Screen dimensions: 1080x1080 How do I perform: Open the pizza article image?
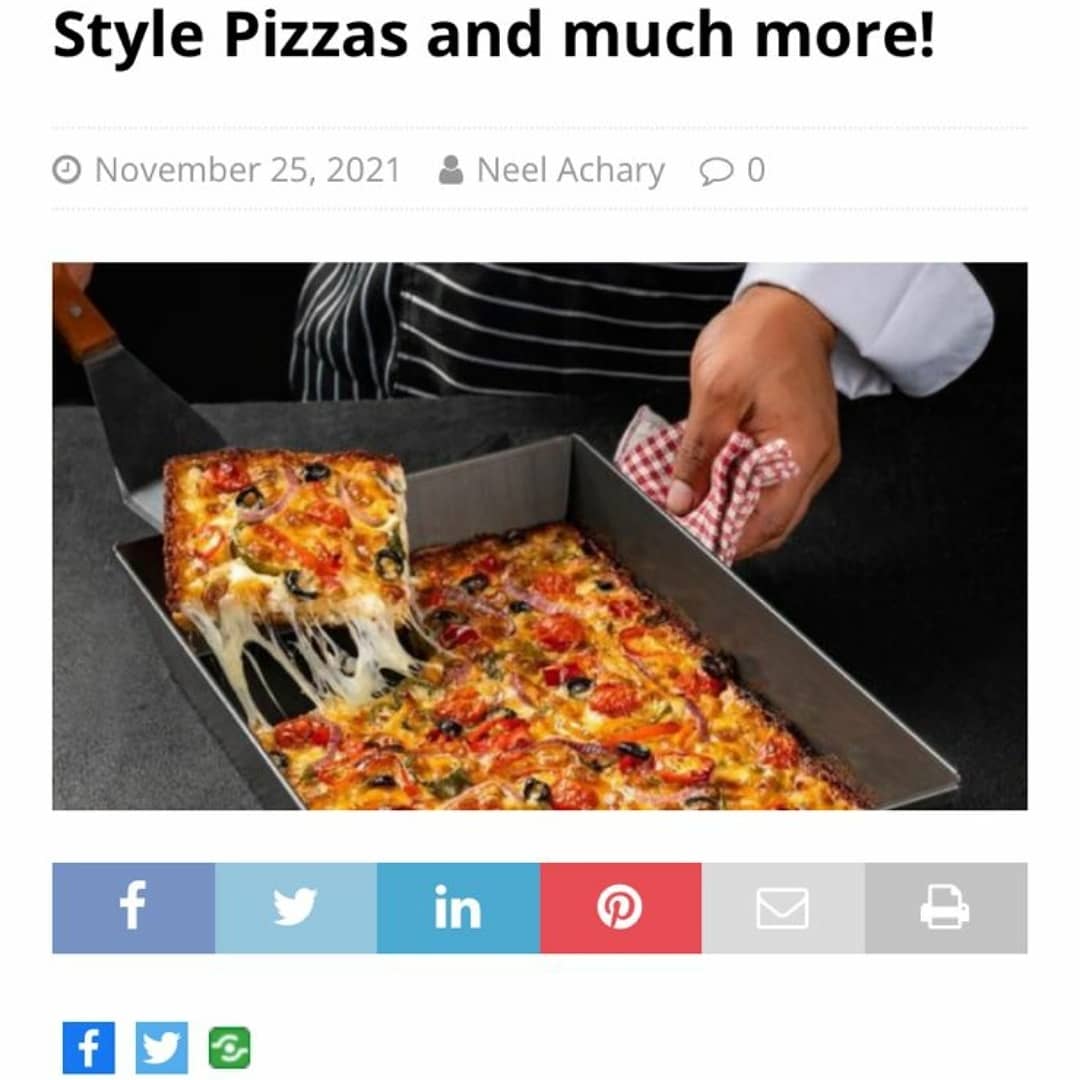pos(539,536)
